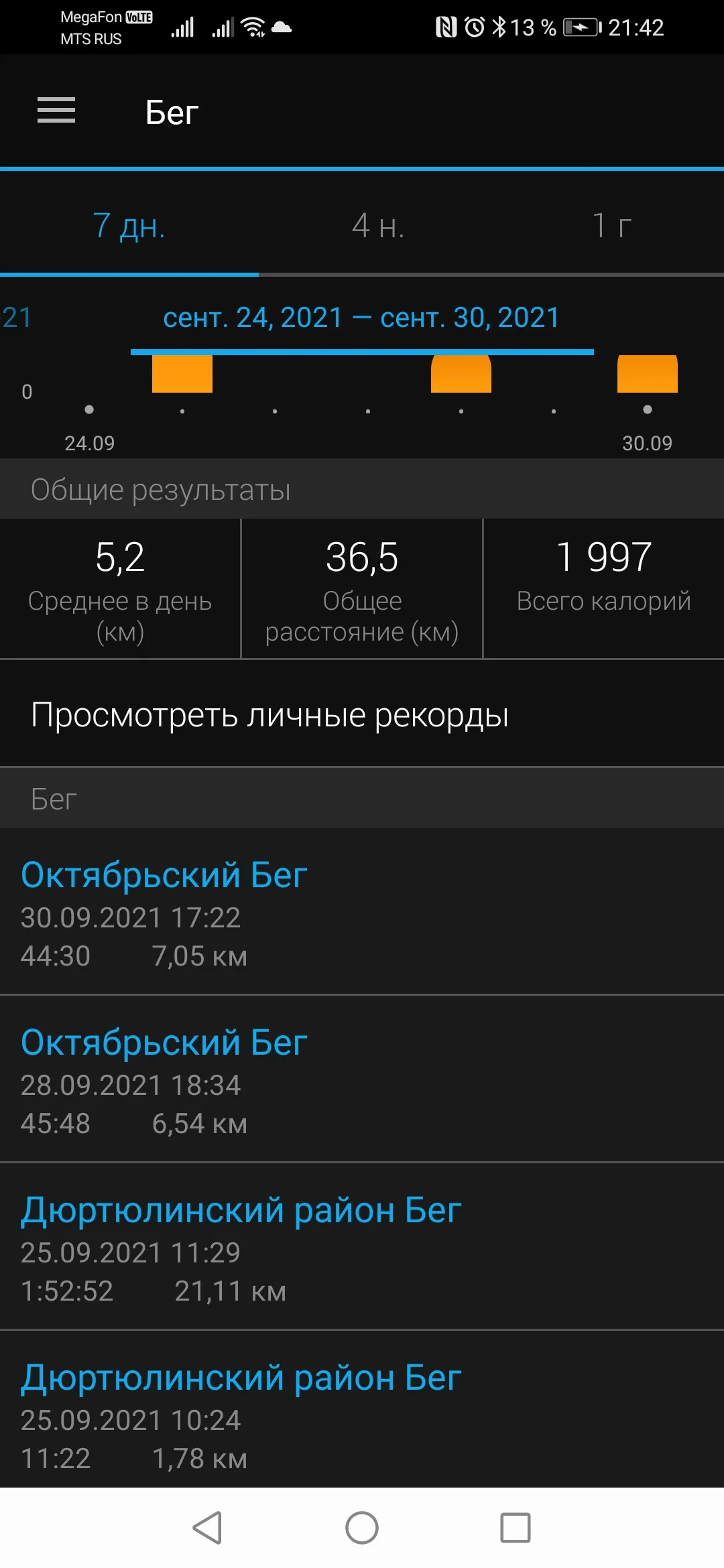Image resolution: width=724 pixels, height=1568 pixels.
Task: Go back using the system back button
Action: pyautogui.click(x=207, y=1528)
